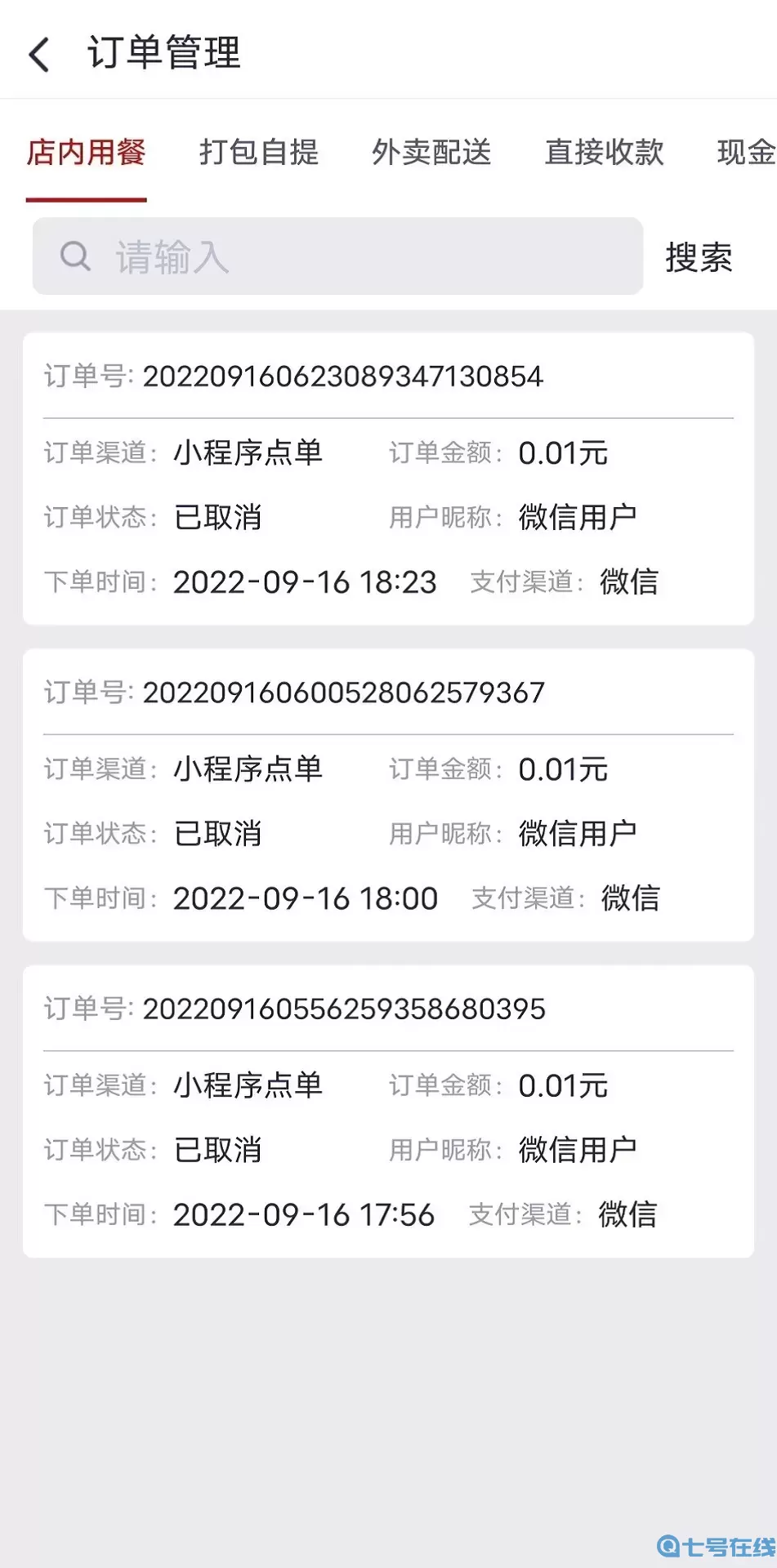Viewport: 777px width, 1568px height.
Task: Switch to the 打包自提 tab
Action: (x=260, y=154)
